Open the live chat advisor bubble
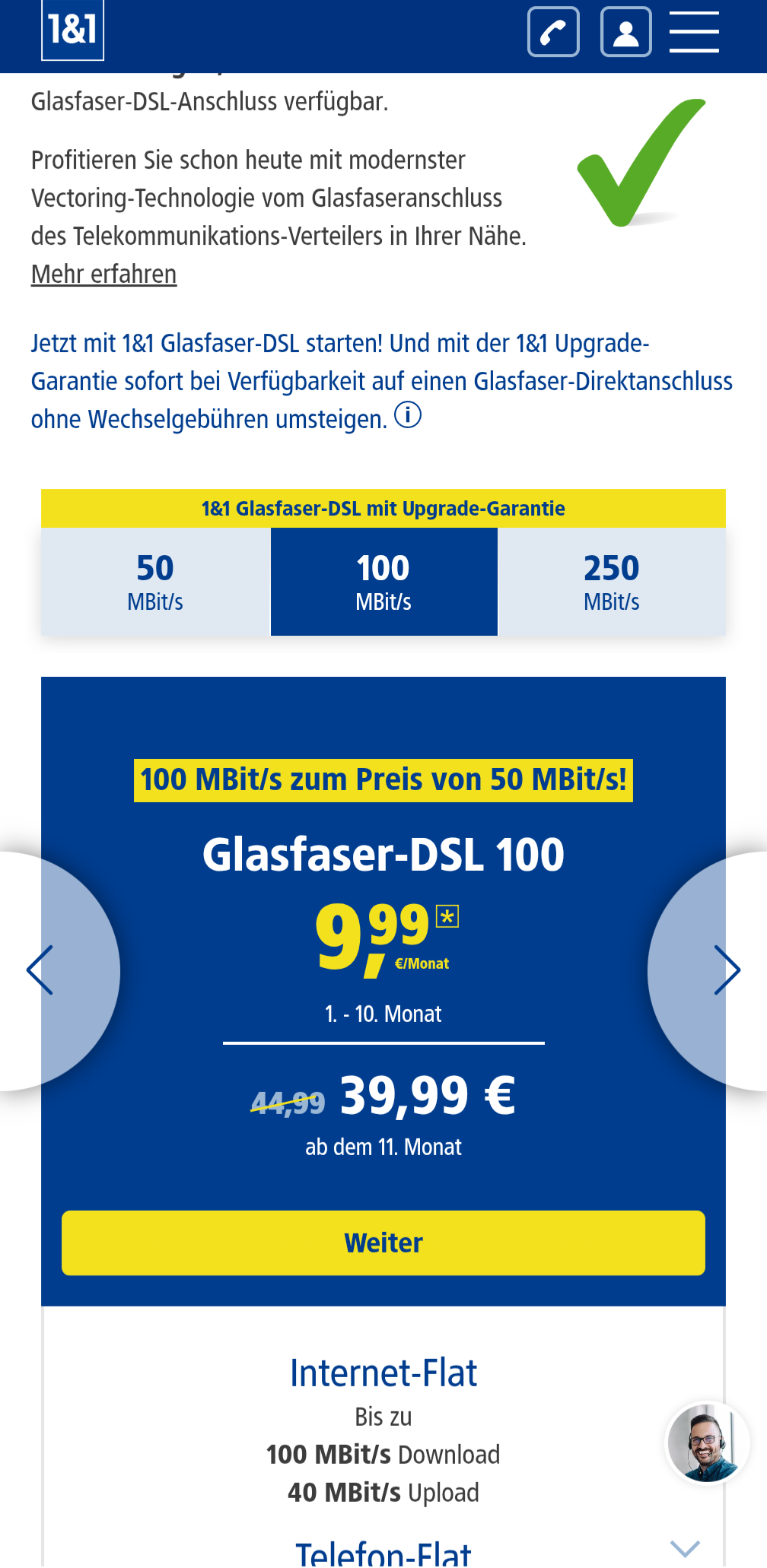The image size is (767, 1568). [706, 1443]
